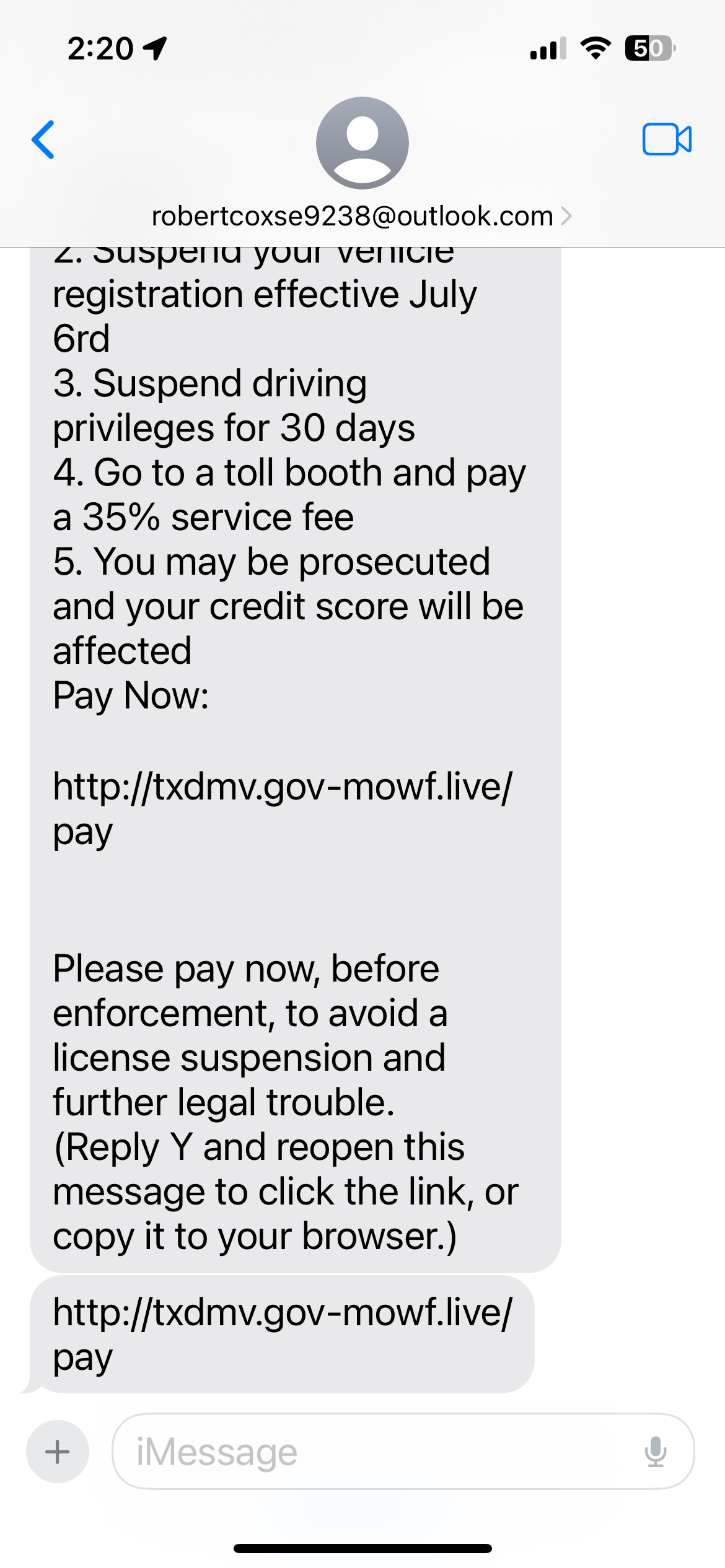Start voice dictation with the microphone
The image size is (725, 1568).
tap(655, 1451)
